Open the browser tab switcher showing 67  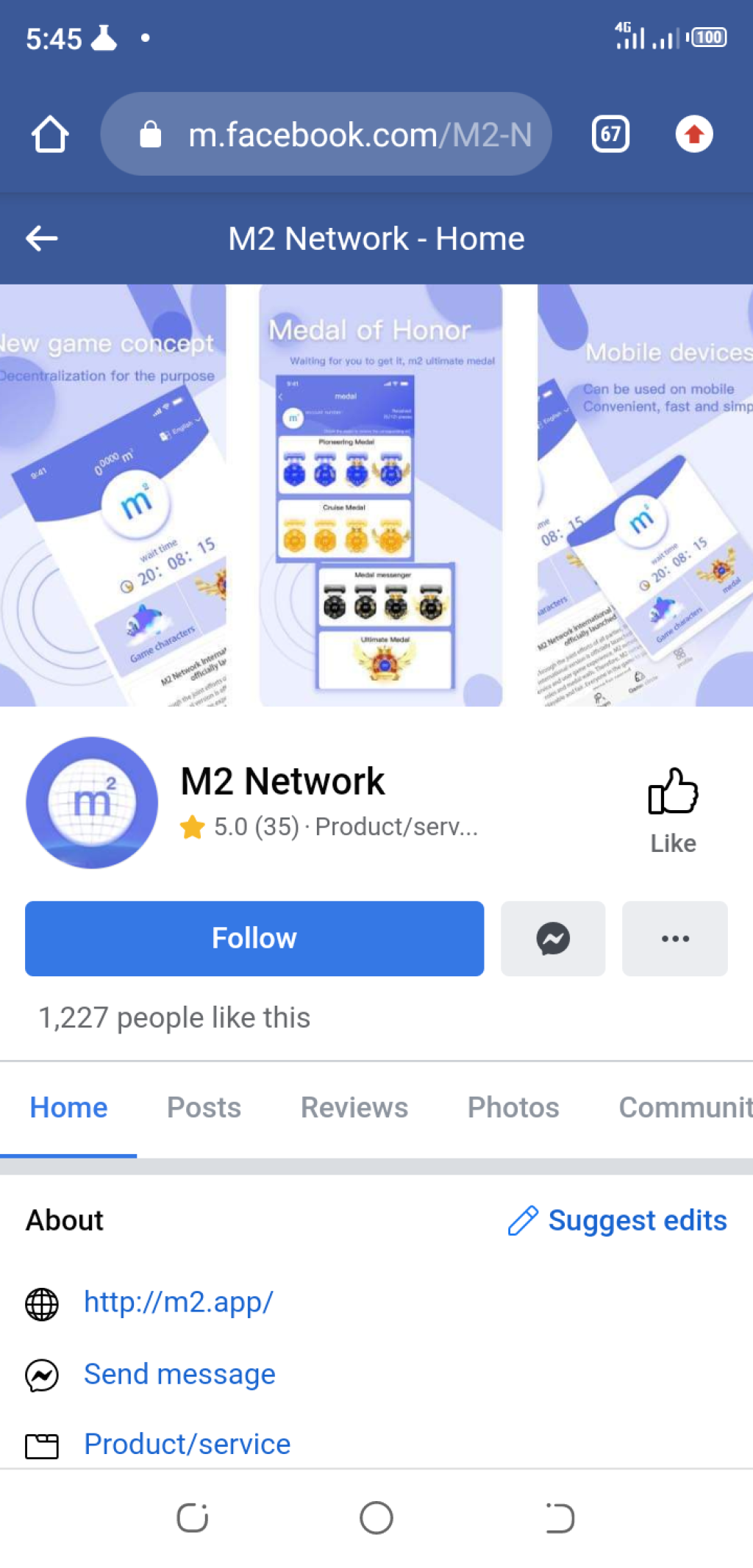pos(610,135)
